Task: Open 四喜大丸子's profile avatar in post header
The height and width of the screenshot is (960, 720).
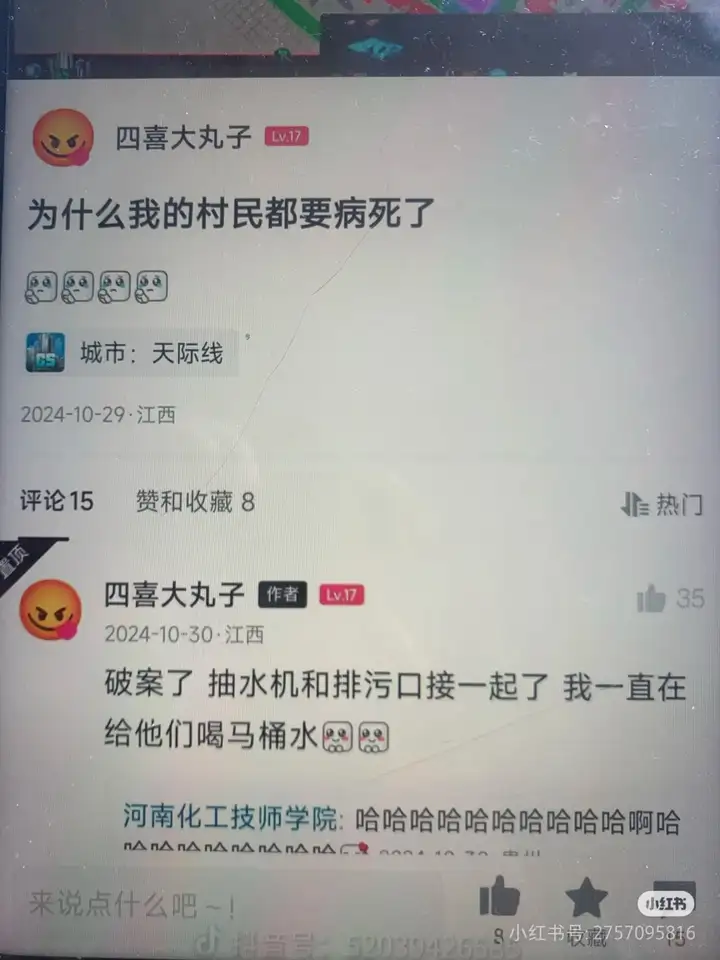Action: [x=63, y=137]
